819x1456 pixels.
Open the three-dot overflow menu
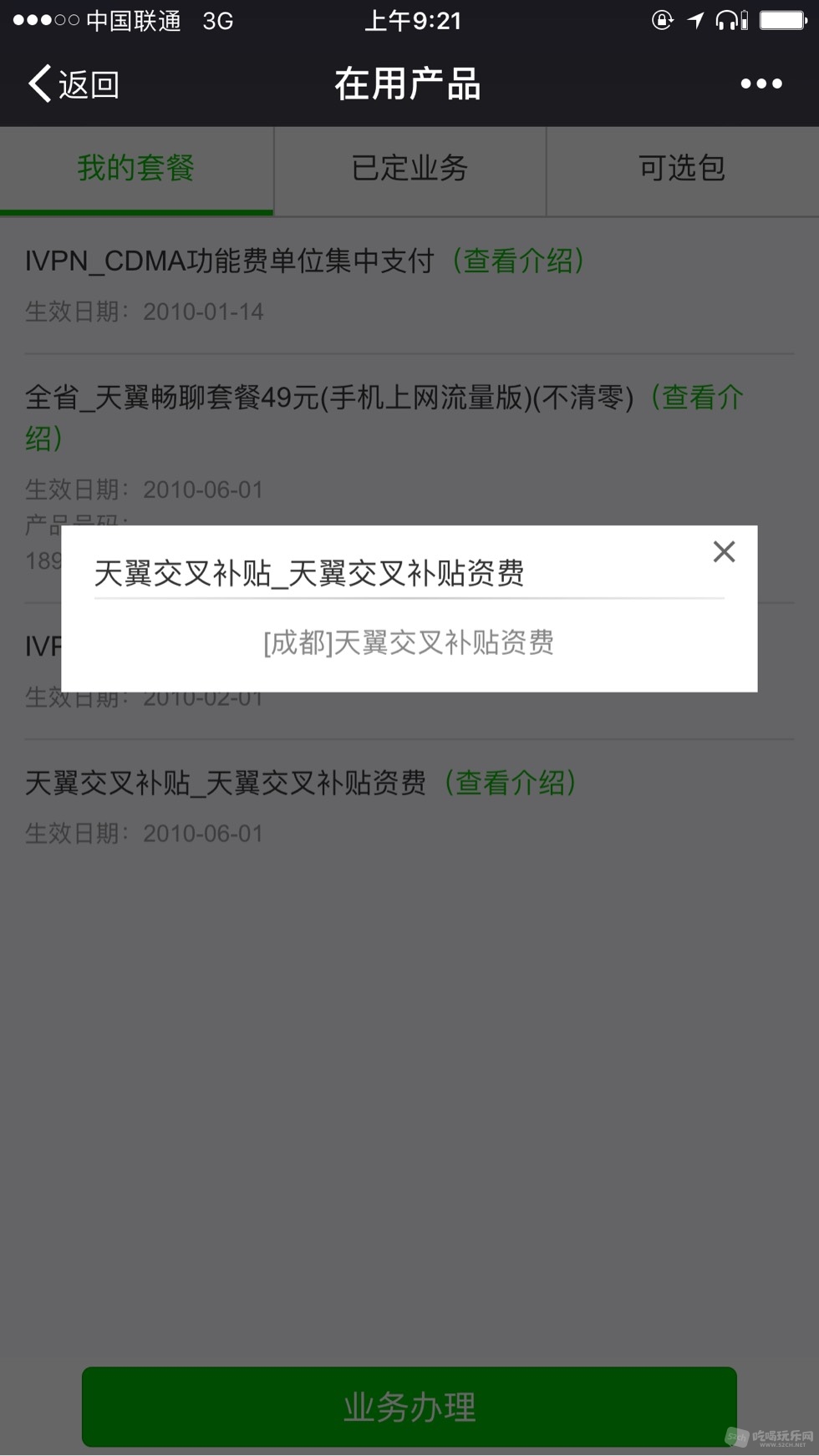pos(760,84)
